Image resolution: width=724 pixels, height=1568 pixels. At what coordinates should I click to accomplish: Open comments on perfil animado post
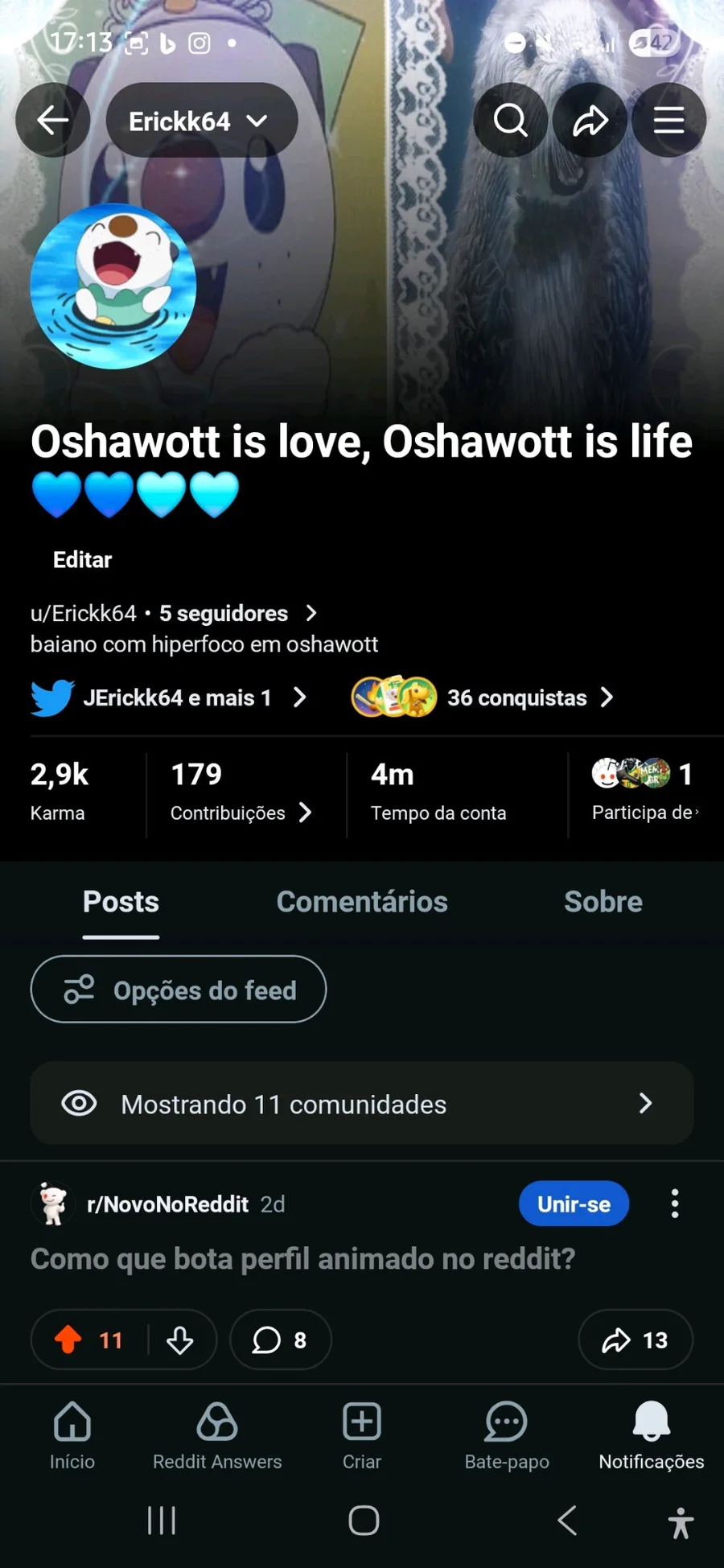point(280,1340)
